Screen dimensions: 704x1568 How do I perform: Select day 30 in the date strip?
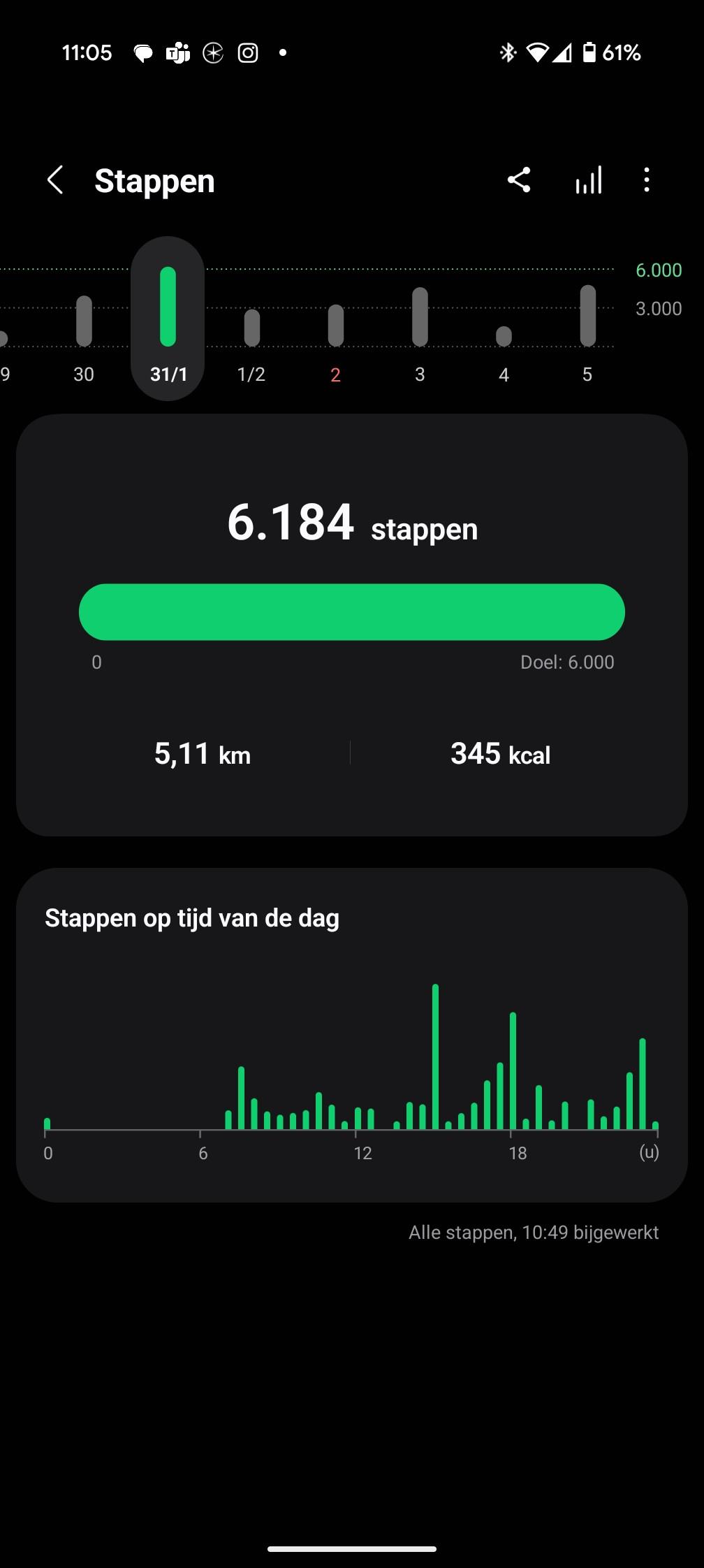coord(84,336)
